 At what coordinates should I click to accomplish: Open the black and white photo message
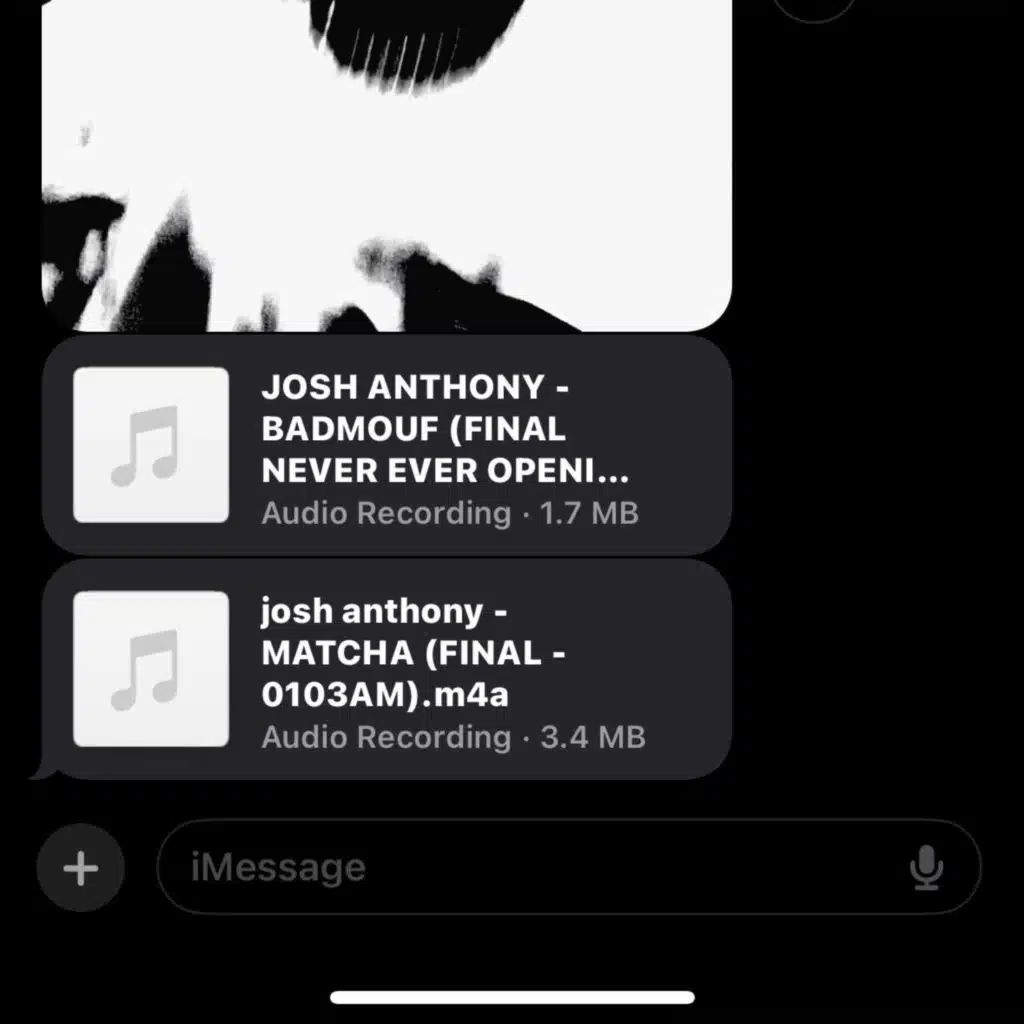pos(387,166)
